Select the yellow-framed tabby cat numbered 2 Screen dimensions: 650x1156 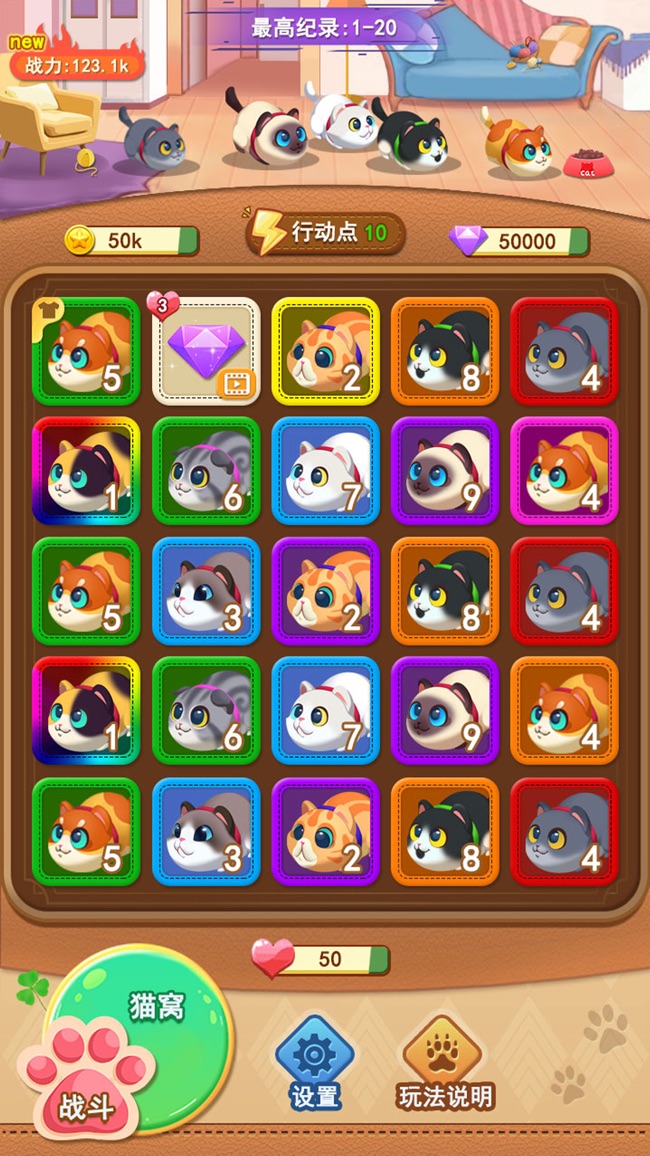click(326, 351)
